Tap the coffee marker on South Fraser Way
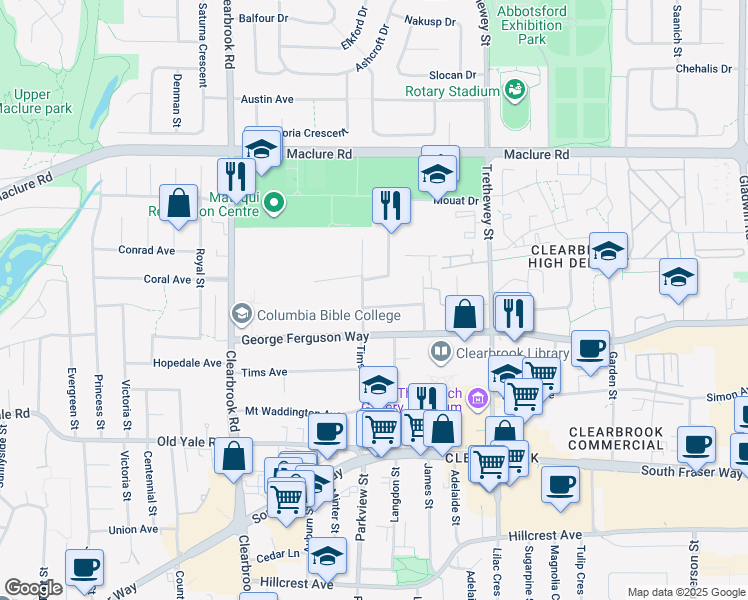This screenshot has width=748, height=600. tap(697, 444)
